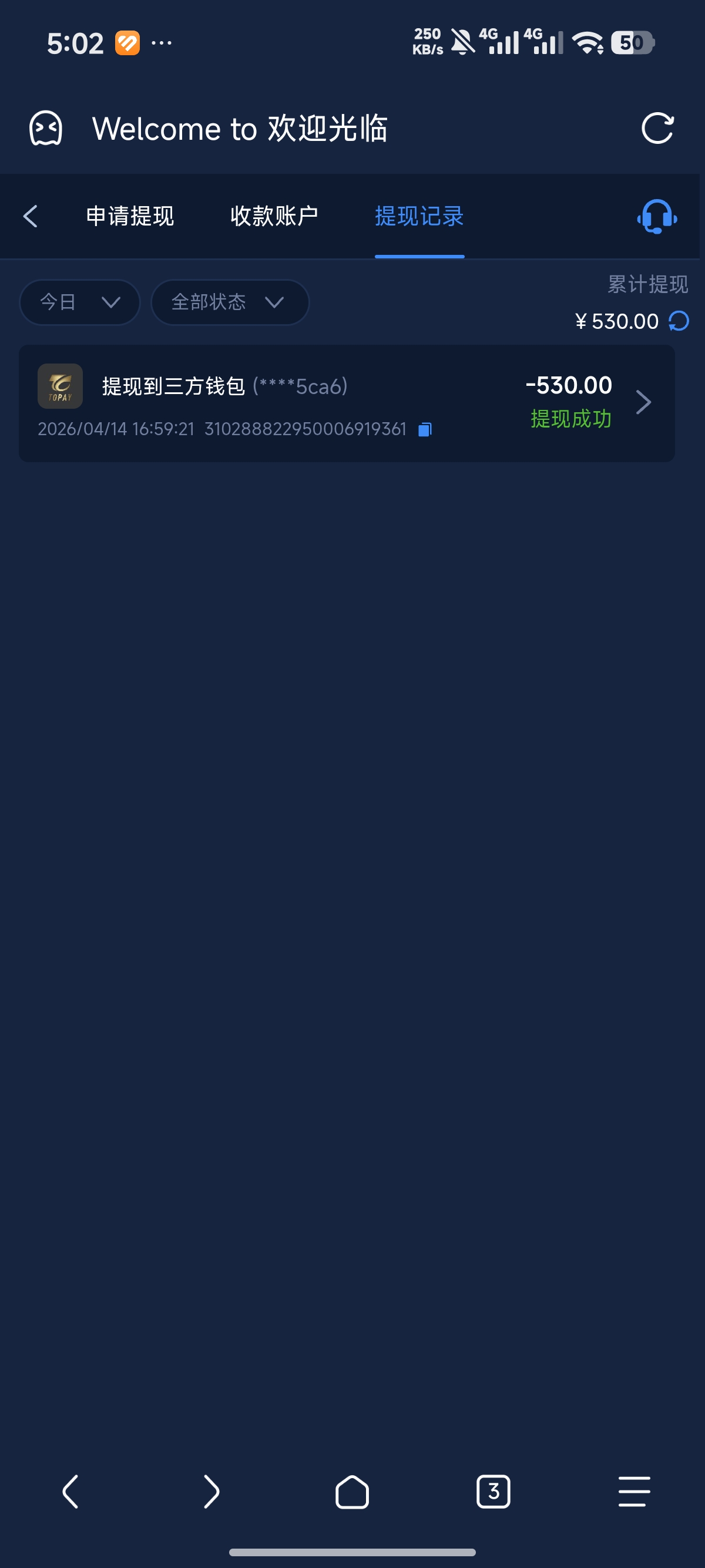Screen dimensions: 705x1568
Task: Tap the home button in navigation bar
Action: [x=352, y=1492]
